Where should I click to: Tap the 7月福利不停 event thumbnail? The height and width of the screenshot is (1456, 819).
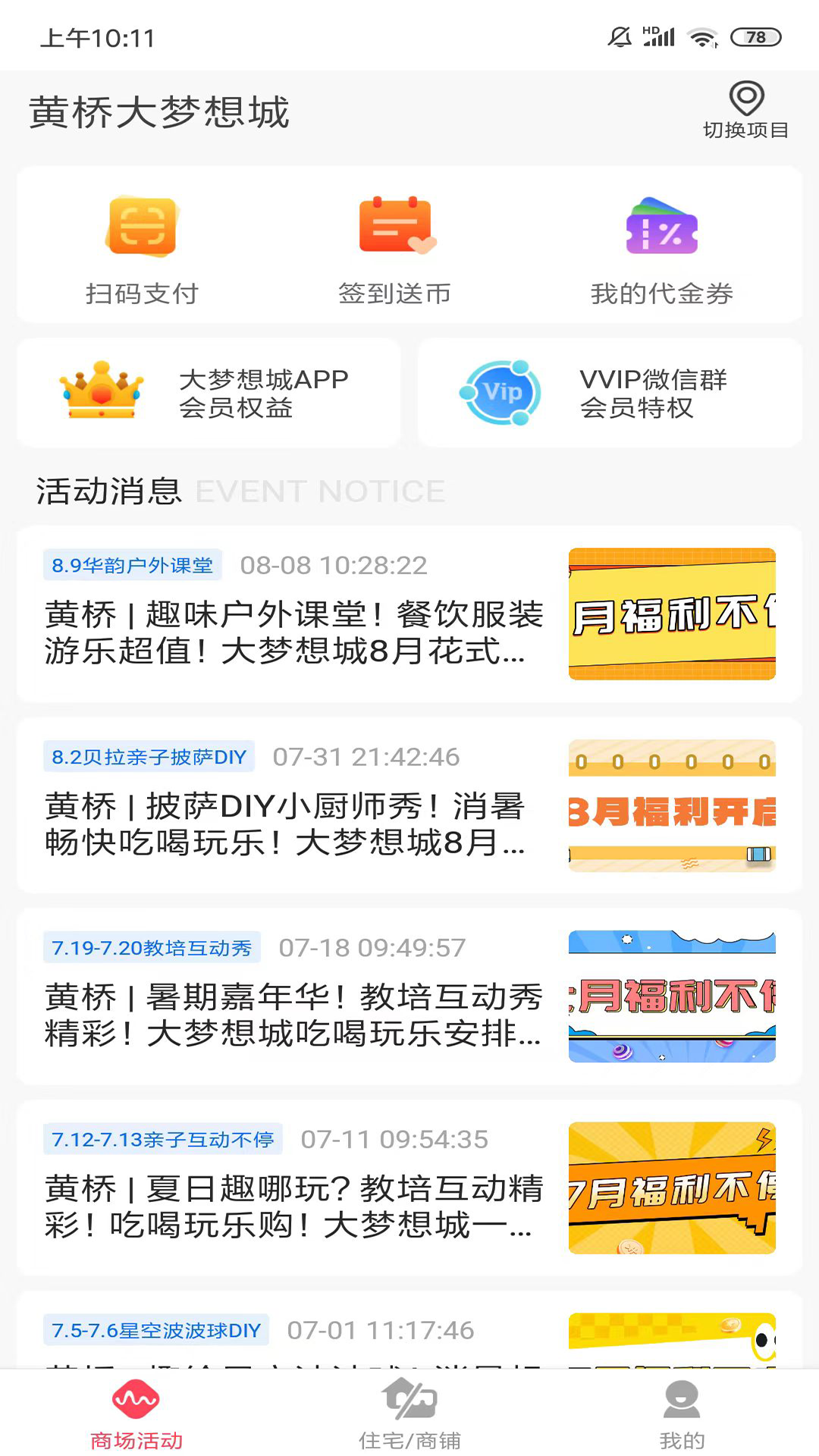tap(672, 1187)
